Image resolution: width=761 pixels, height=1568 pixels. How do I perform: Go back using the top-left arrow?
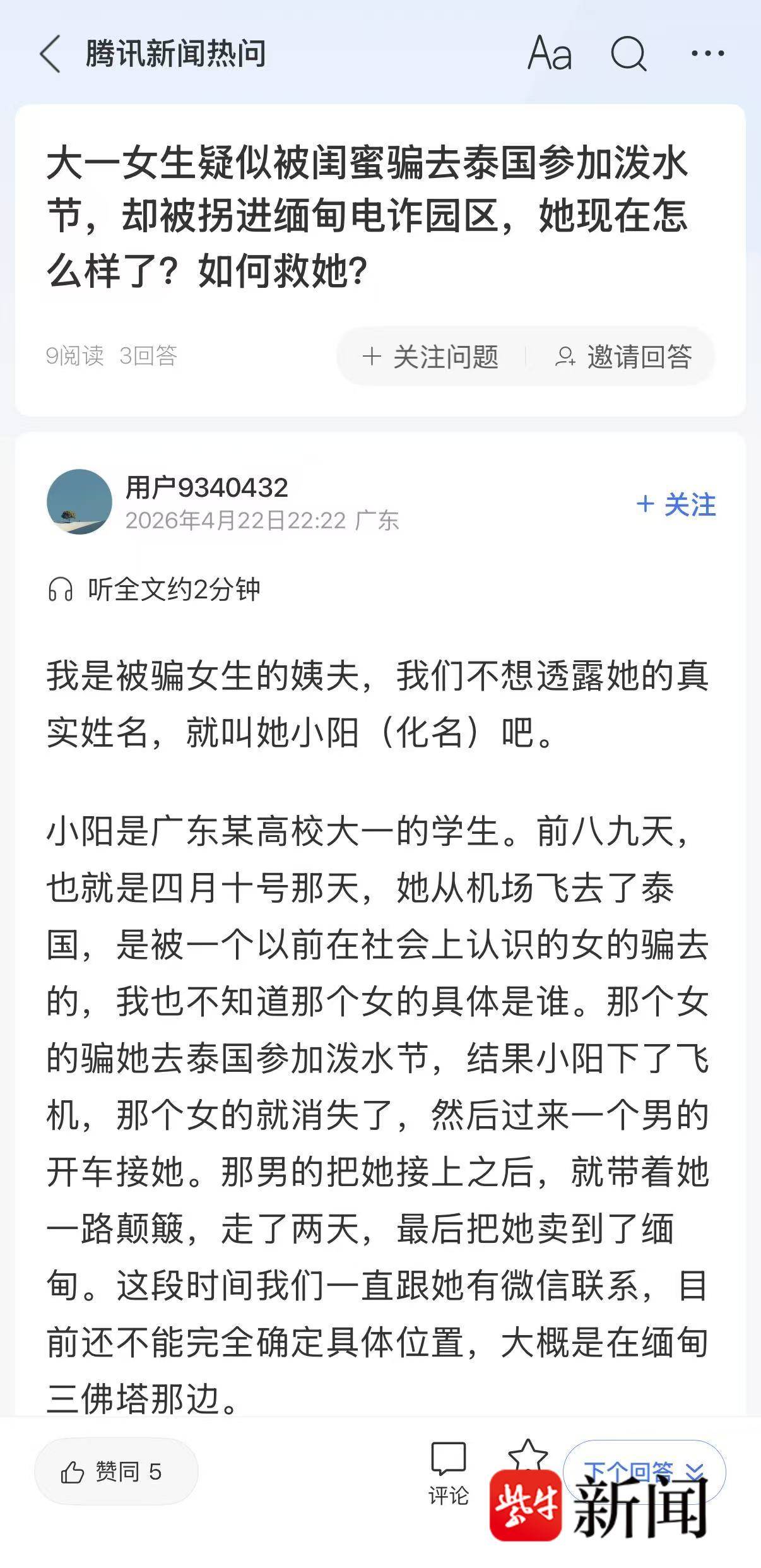tap(50, 54)
